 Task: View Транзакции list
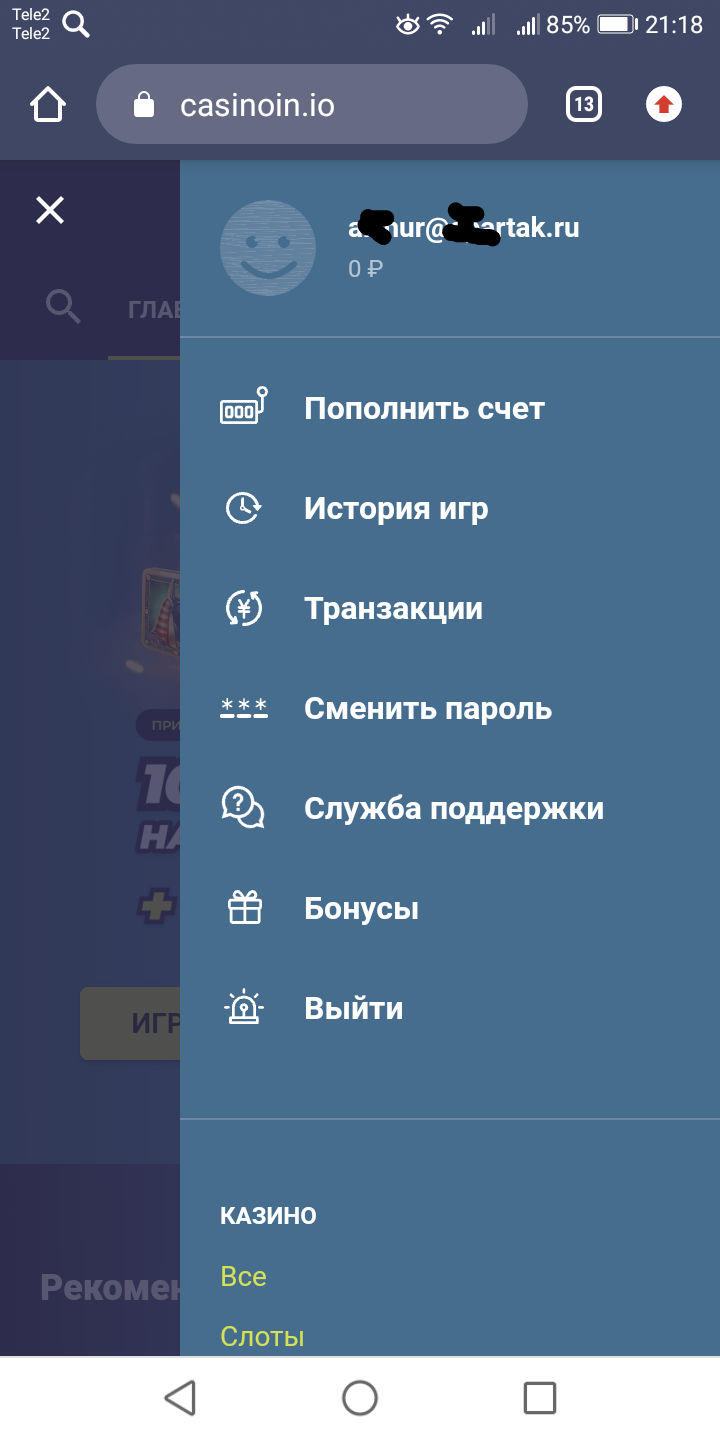tap(393, 609)
